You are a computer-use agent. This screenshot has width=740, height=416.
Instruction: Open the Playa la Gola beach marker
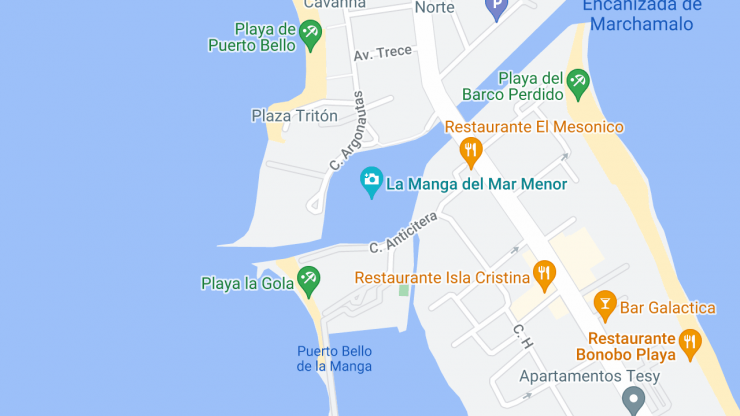coord(309,280)
